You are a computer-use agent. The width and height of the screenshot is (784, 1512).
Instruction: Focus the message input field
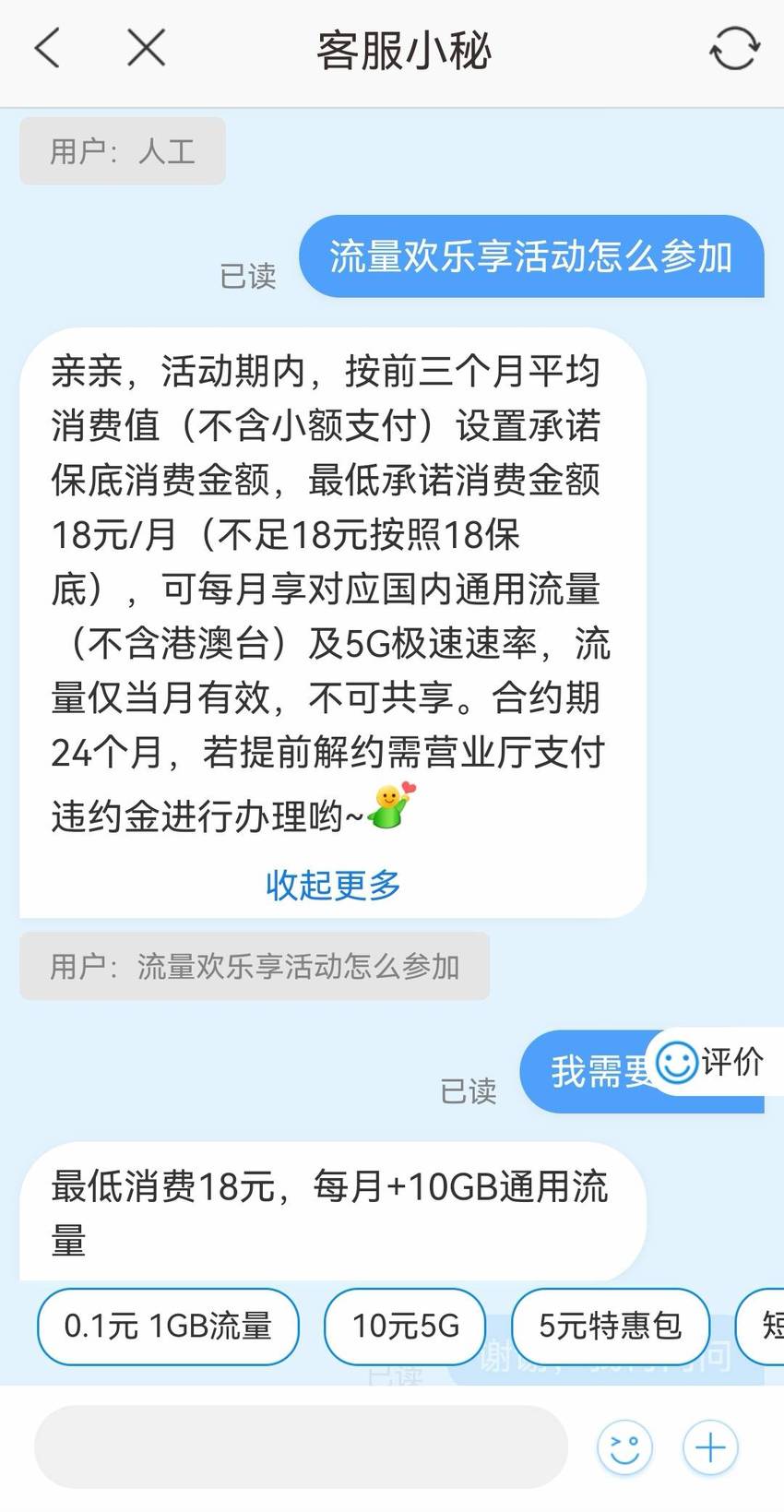(x=301, y=1447)
